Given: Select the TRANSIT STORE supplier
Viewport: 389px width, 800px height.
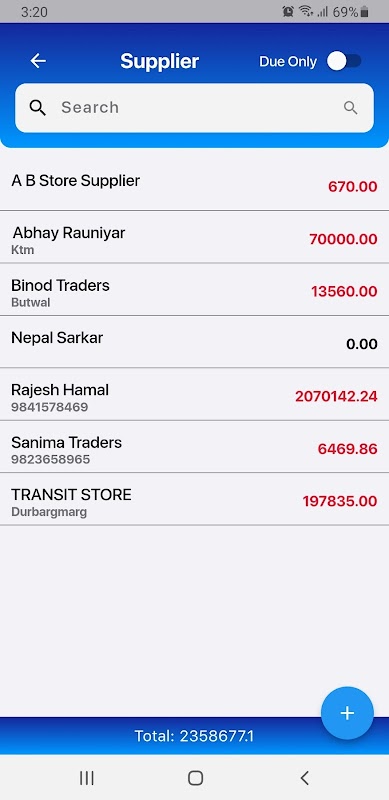Looking at the screenshot, I should (194, 499).
